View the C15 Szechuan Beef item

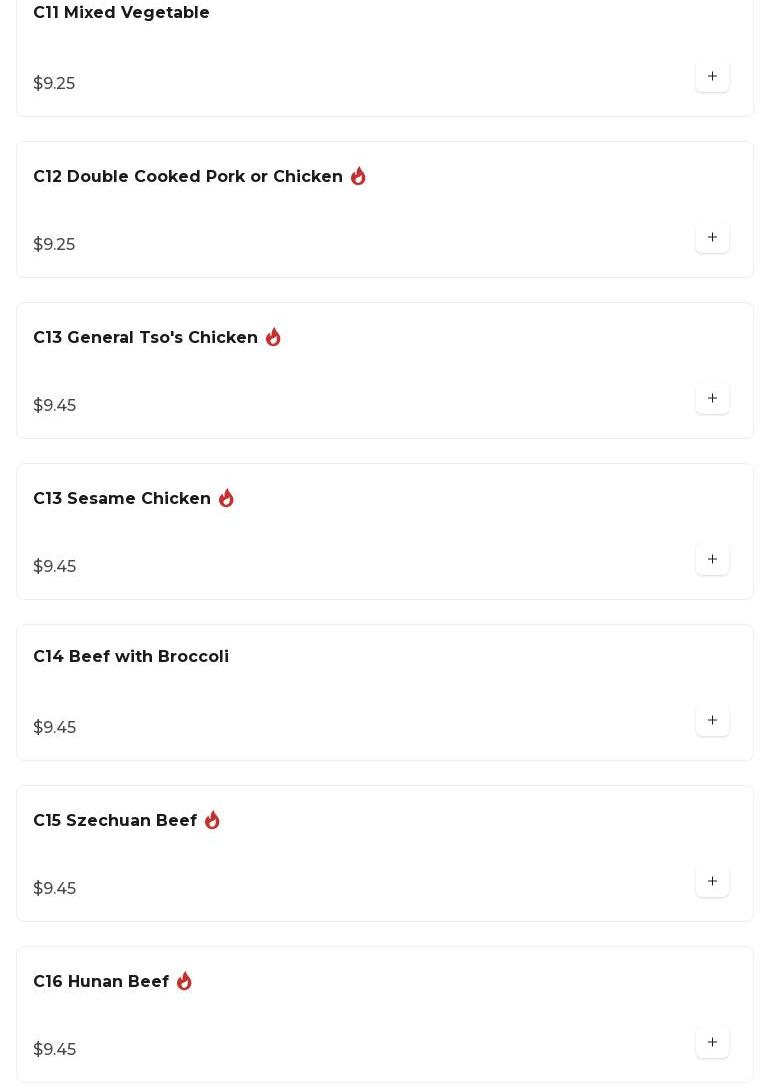[x=115, y=821]
